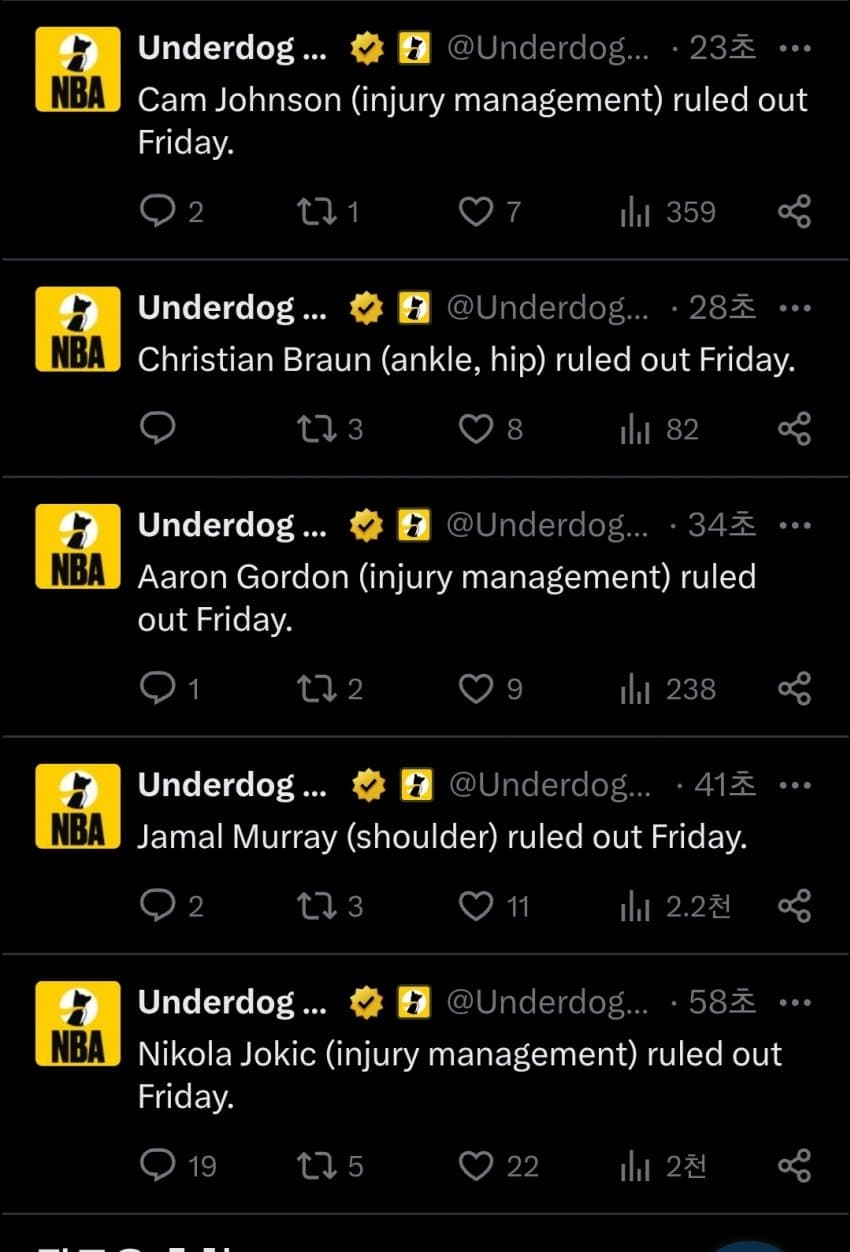Like the Cam Johnson ruled out tweet
This screenshot has height=1252, width=850.
(x=476, y=212)
